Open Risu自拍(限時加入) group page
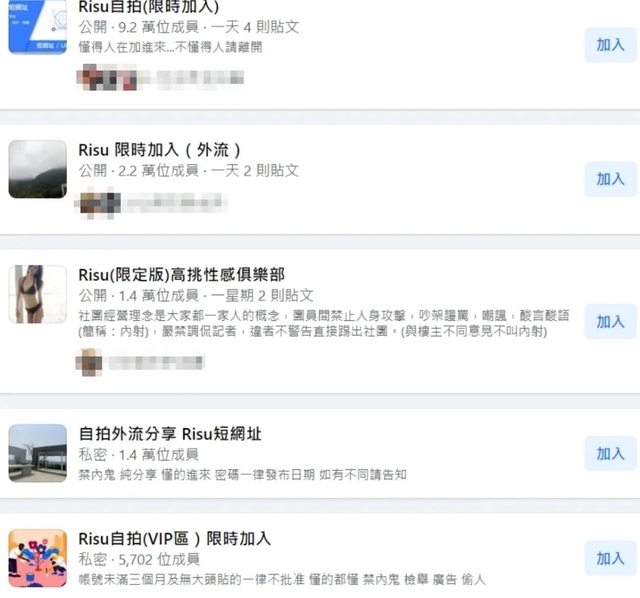The width and height of the screenshot is (640, 598). click(x=148, y=7)
